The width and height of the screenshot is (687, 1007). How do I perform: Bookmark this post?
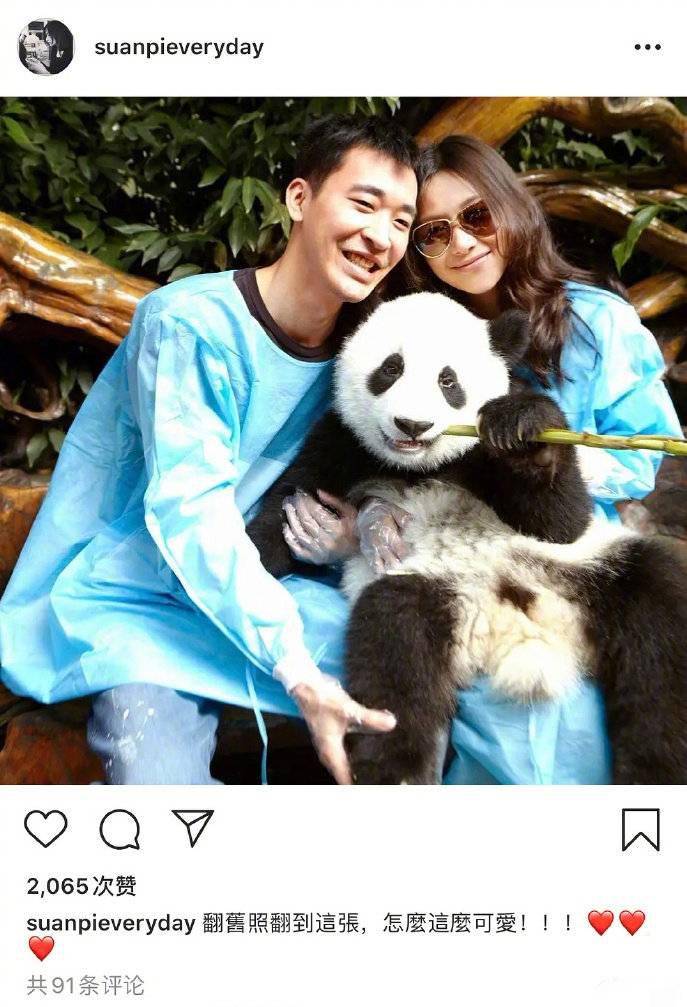(640, 829)
